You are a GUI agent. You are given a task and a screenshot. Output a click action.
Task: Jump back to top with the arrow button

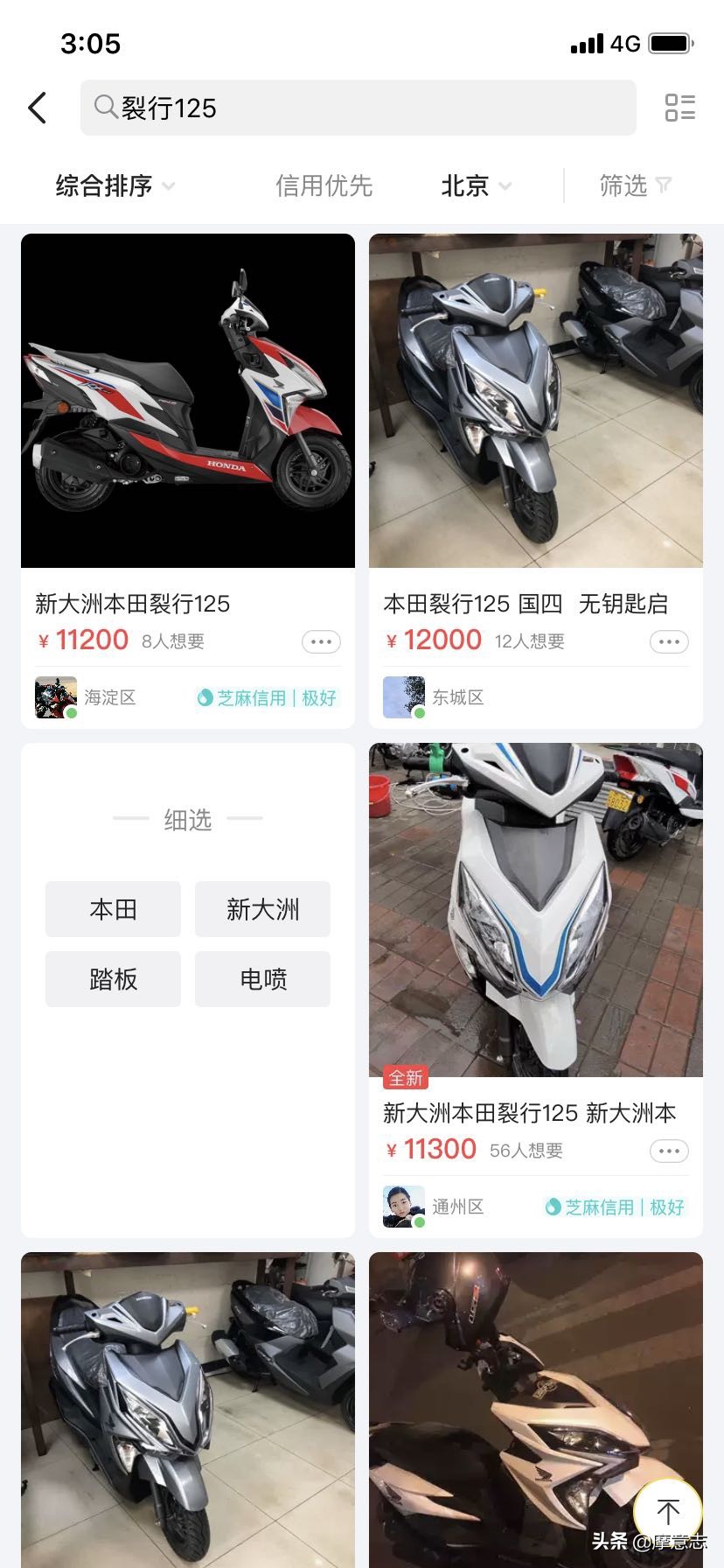(x=667, y=1511)
